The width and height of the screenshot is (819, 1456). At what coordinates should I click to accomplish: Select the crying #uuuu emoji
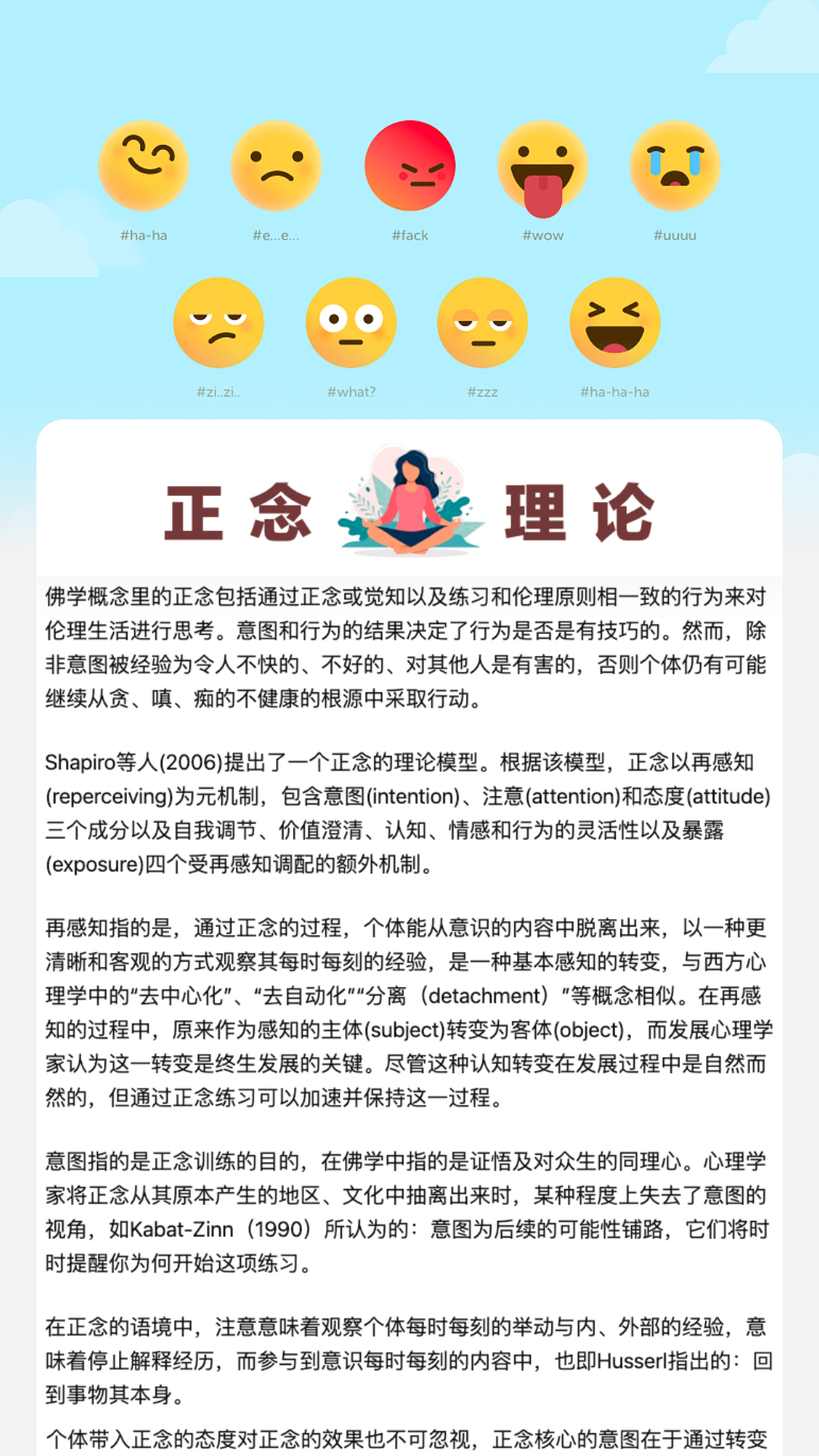click(675, 165)
